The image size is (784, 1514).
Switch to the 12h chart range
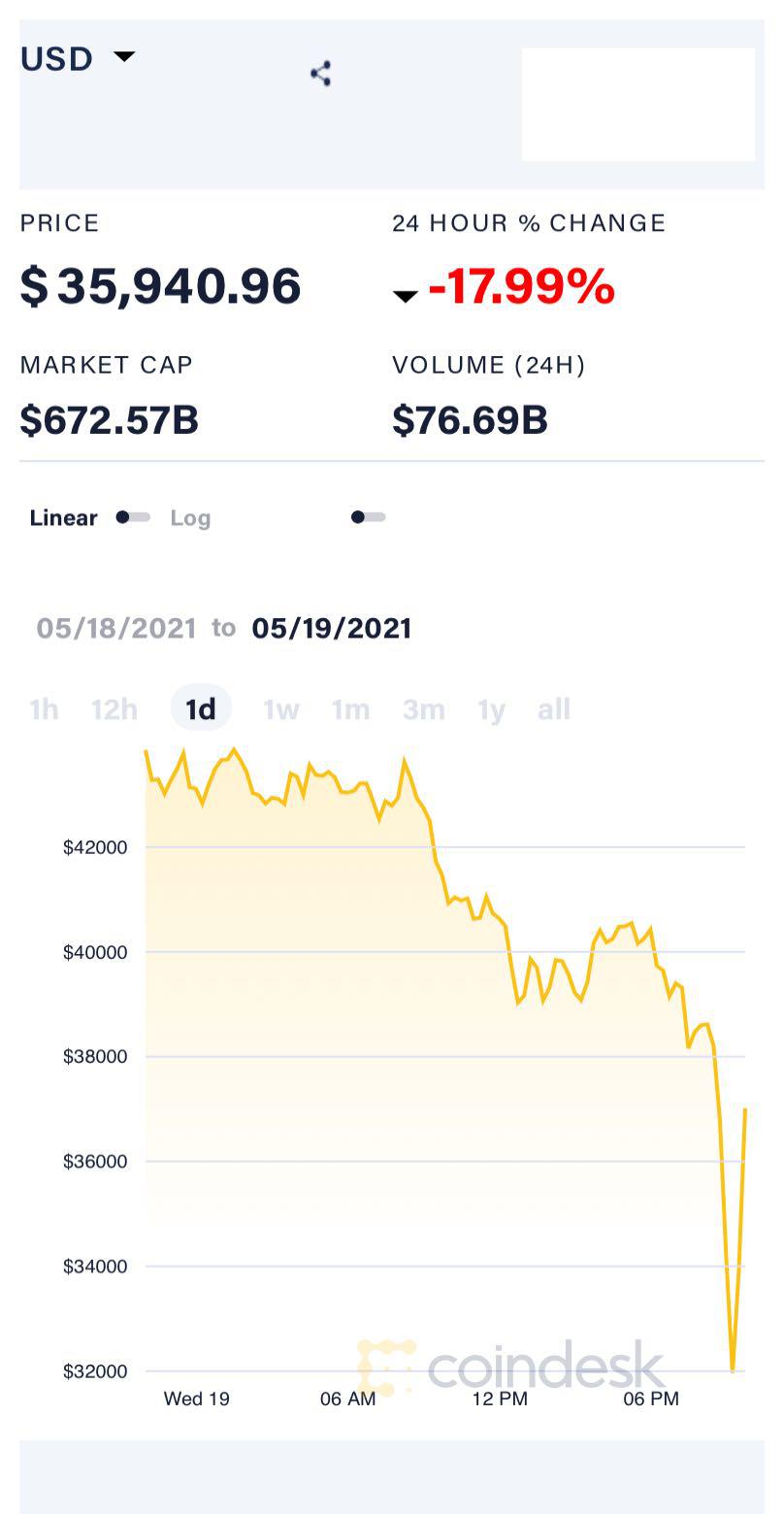point(114,709)
